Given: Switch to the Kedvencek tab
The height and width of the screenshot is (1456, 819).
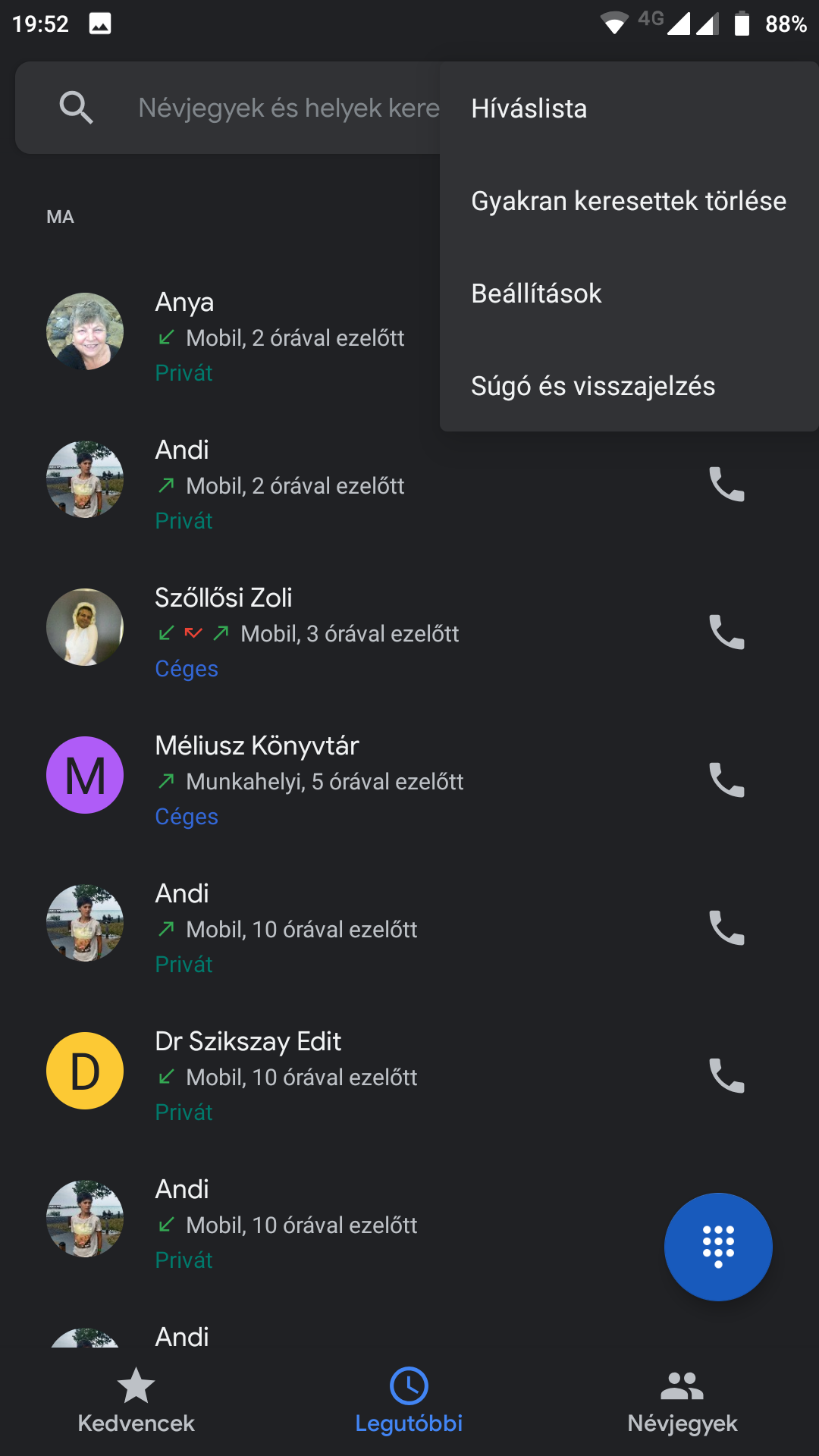Looking at the screenshot, I should [x=136, y=1401].
